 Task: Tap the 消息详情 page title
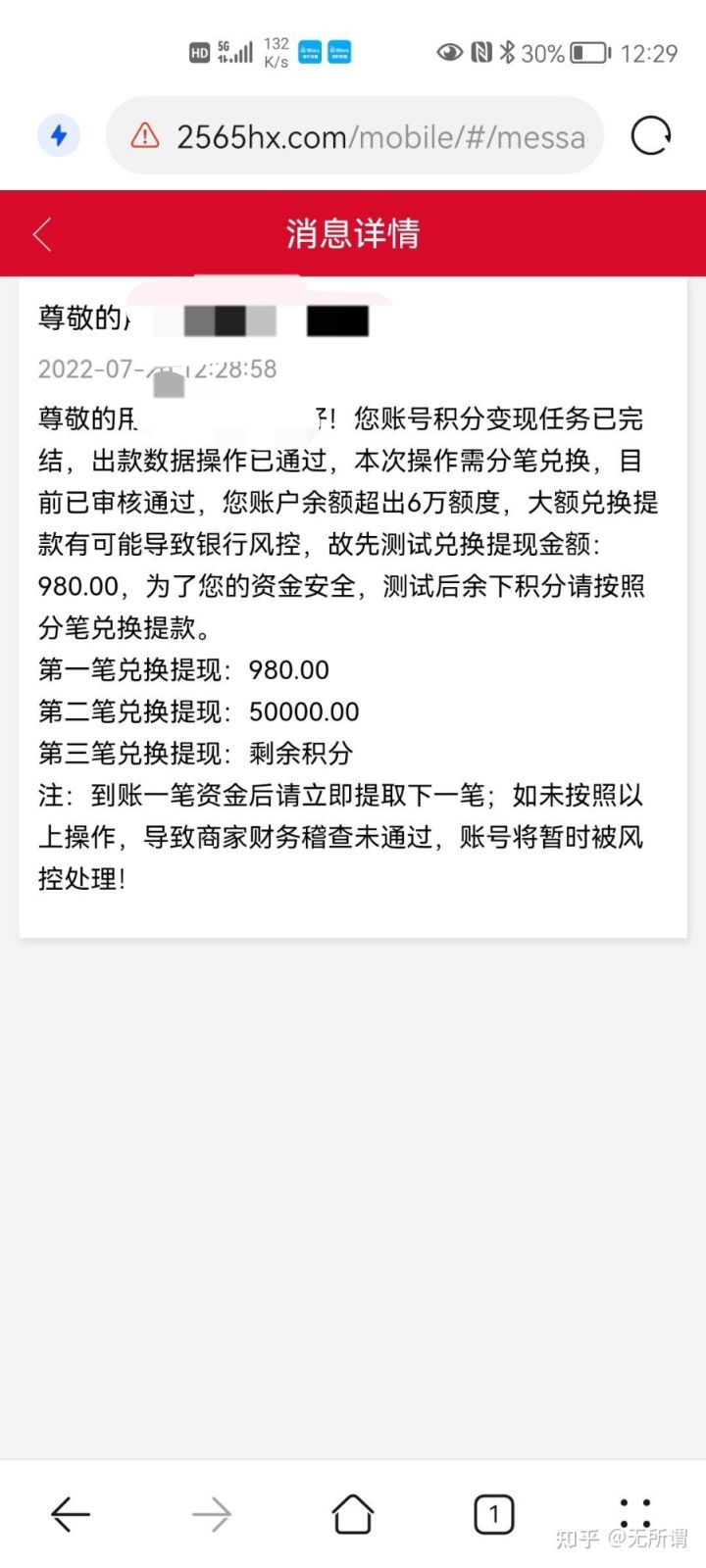[351, 234]
